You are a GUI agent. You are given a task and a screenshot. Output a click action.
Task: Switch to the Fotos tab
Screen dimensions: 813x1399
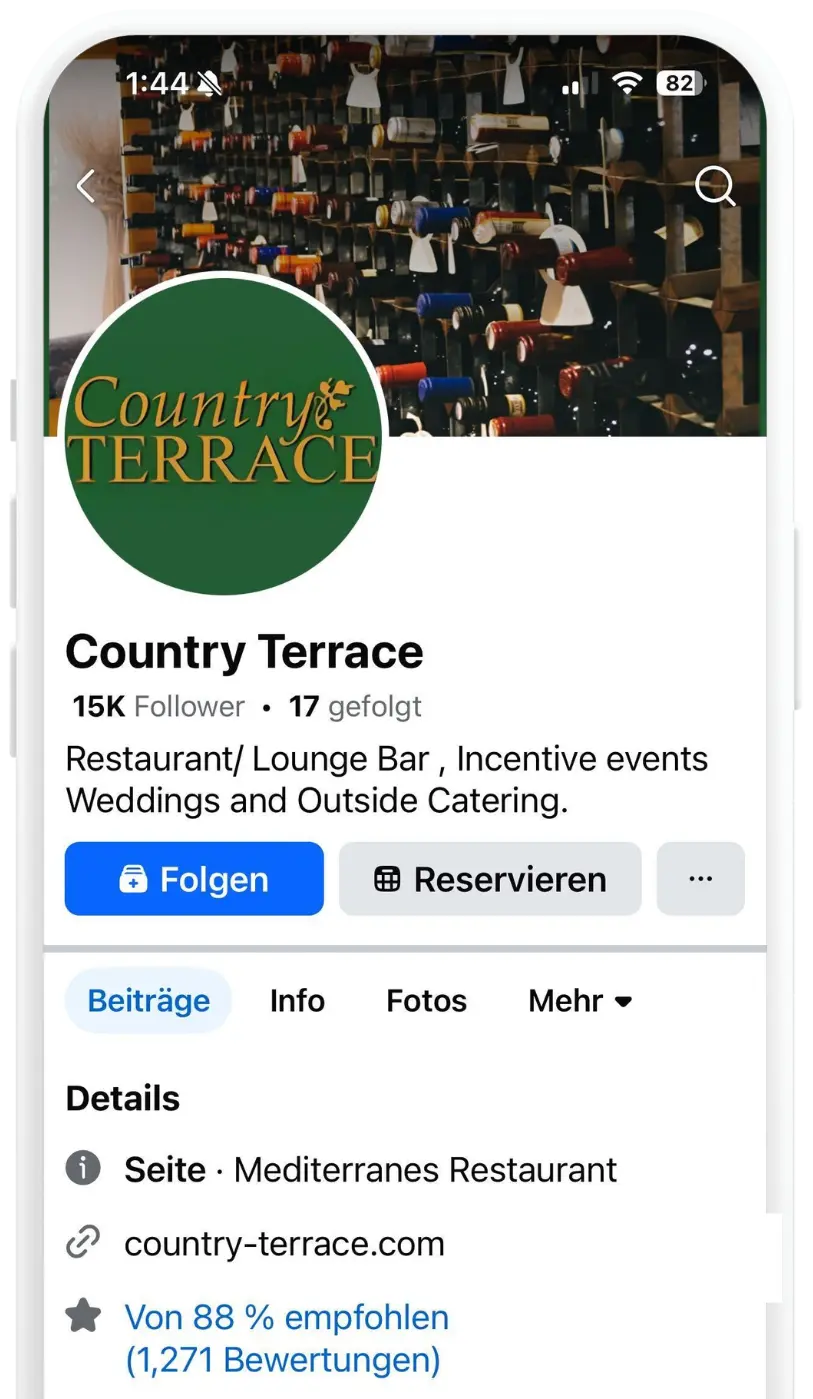[427, 1001]
